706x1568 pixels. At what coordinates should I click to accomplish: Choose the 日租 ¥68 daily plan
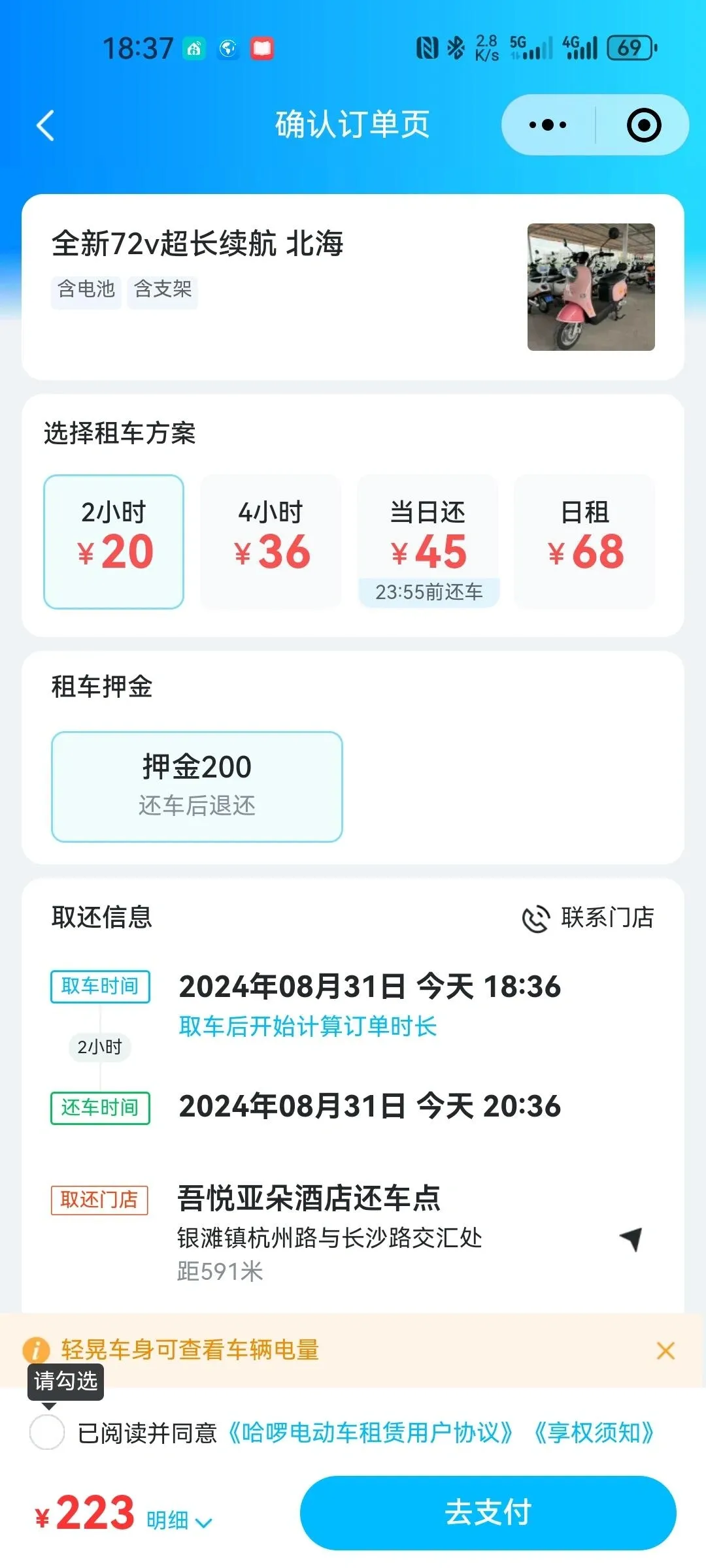pos(585,541)
